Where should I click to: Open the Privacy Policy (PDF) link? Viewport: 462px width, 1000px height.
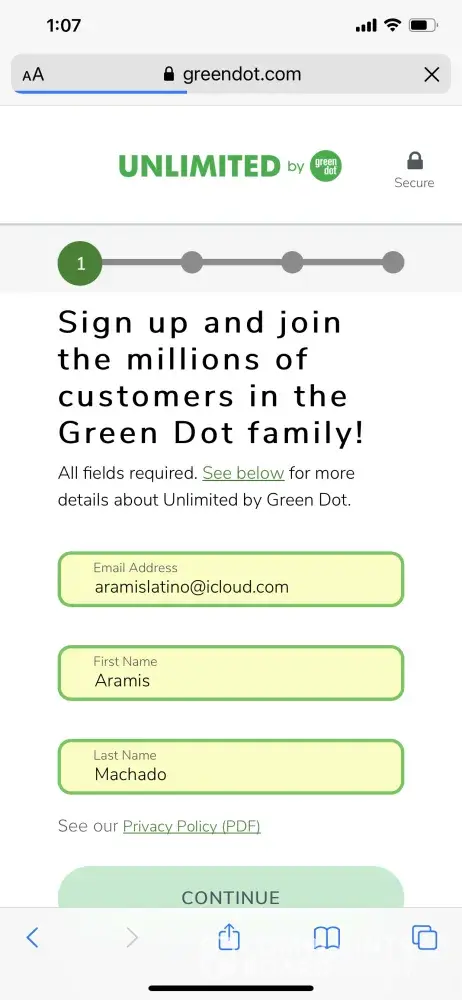[191, 827]
